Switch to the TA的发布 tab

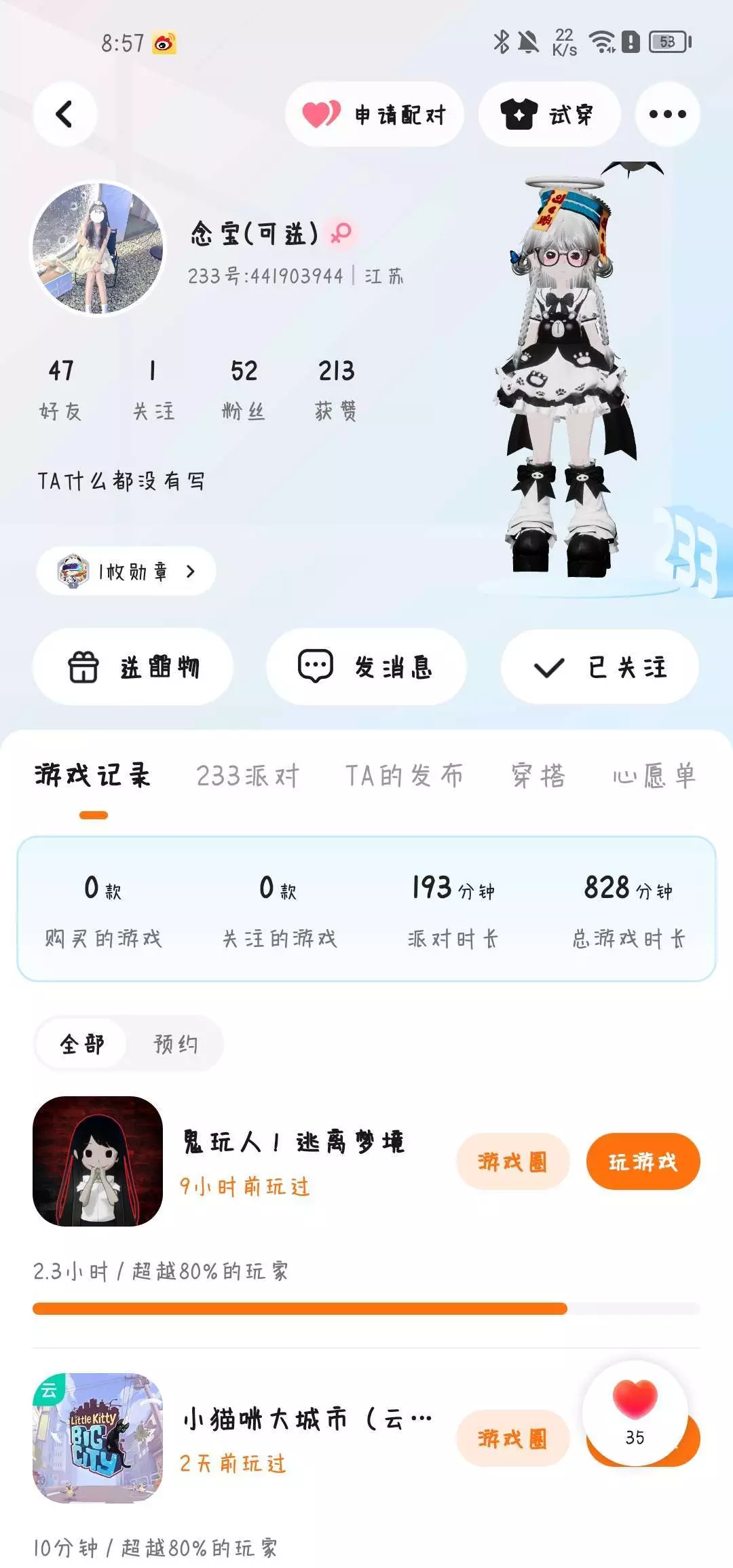tap(405, 775)
